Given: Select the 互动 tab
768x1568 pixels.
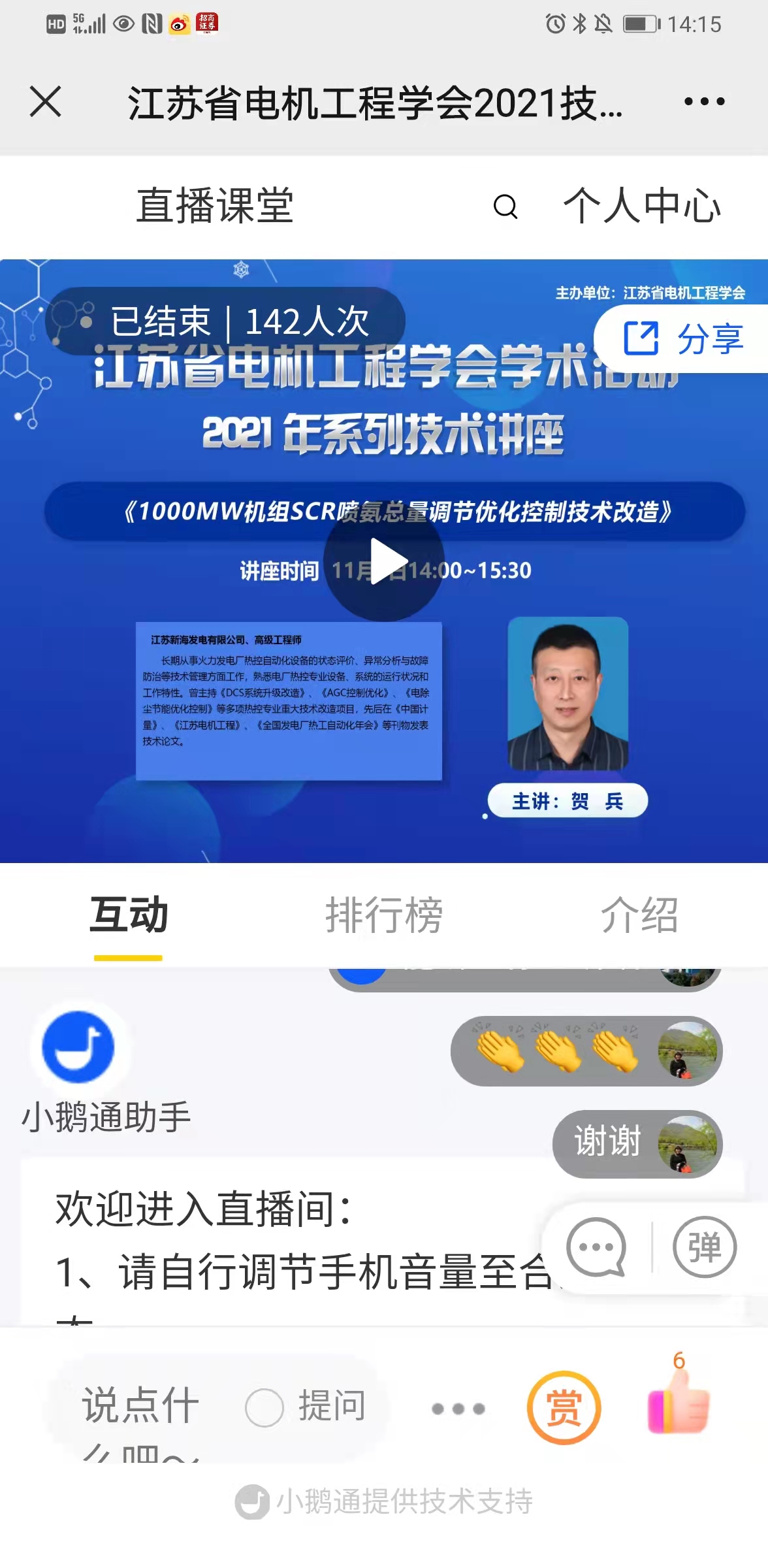Looking at the screenshot, I should pyautogui.click(x=129, y=915).
